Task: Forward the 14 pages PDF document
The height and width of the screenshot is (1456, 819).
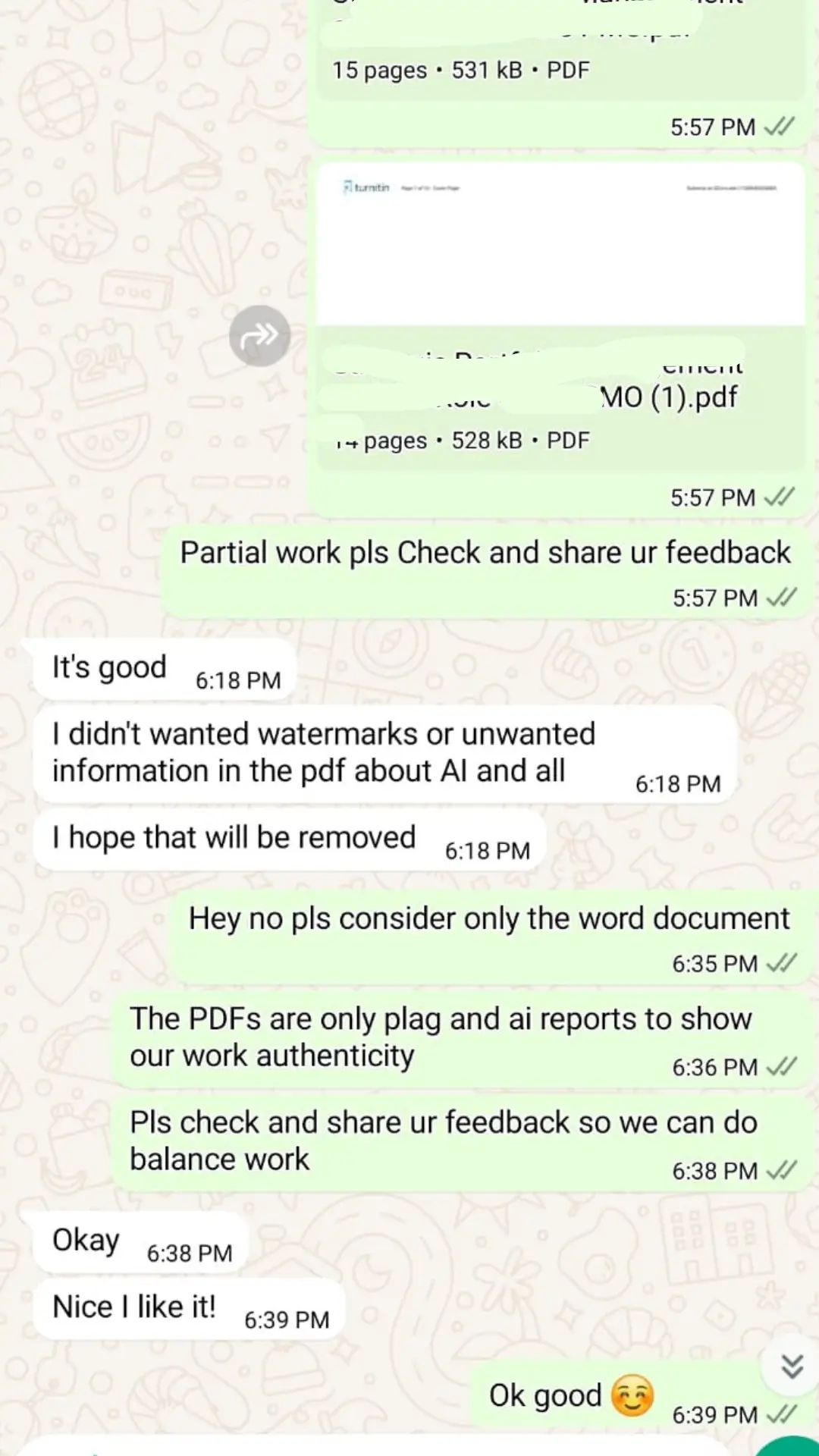Action: (x=259, y=336)
